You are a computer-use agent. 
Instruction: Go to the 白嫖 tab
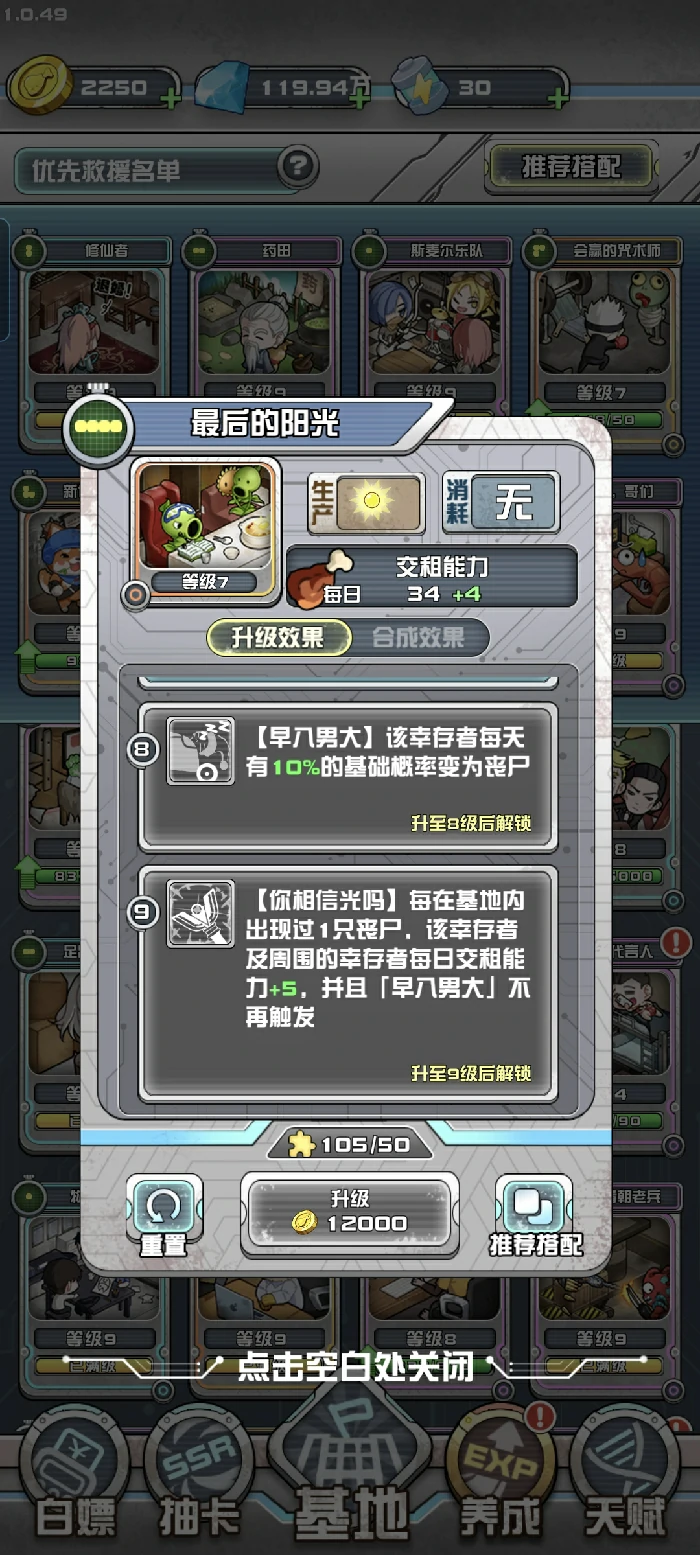[x=75, y=1490]
